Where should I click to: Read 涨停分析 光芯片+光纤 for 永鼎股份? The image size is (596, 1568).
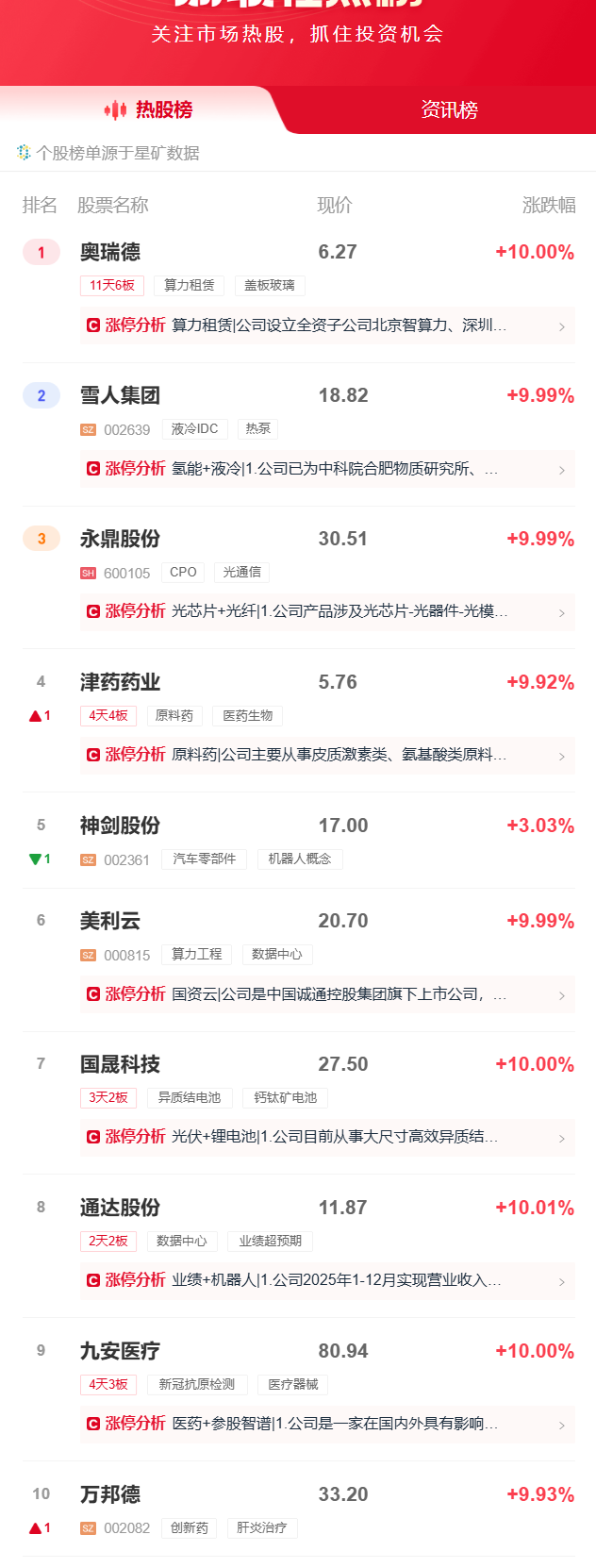click(x=326, y=611)
